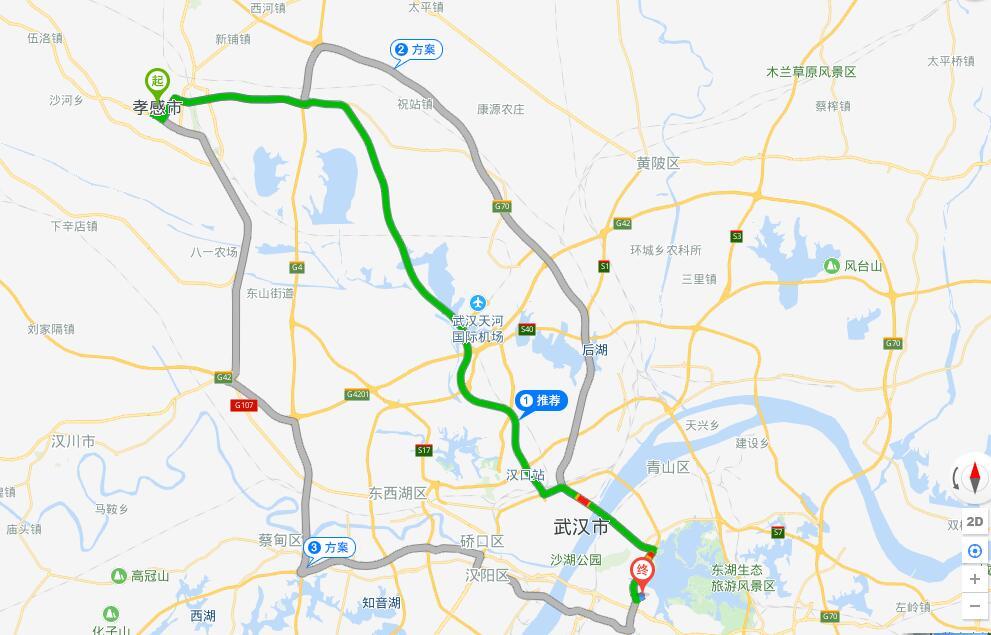
Task: Select the recommended route 1 label
Action: [x=542, y=401]
